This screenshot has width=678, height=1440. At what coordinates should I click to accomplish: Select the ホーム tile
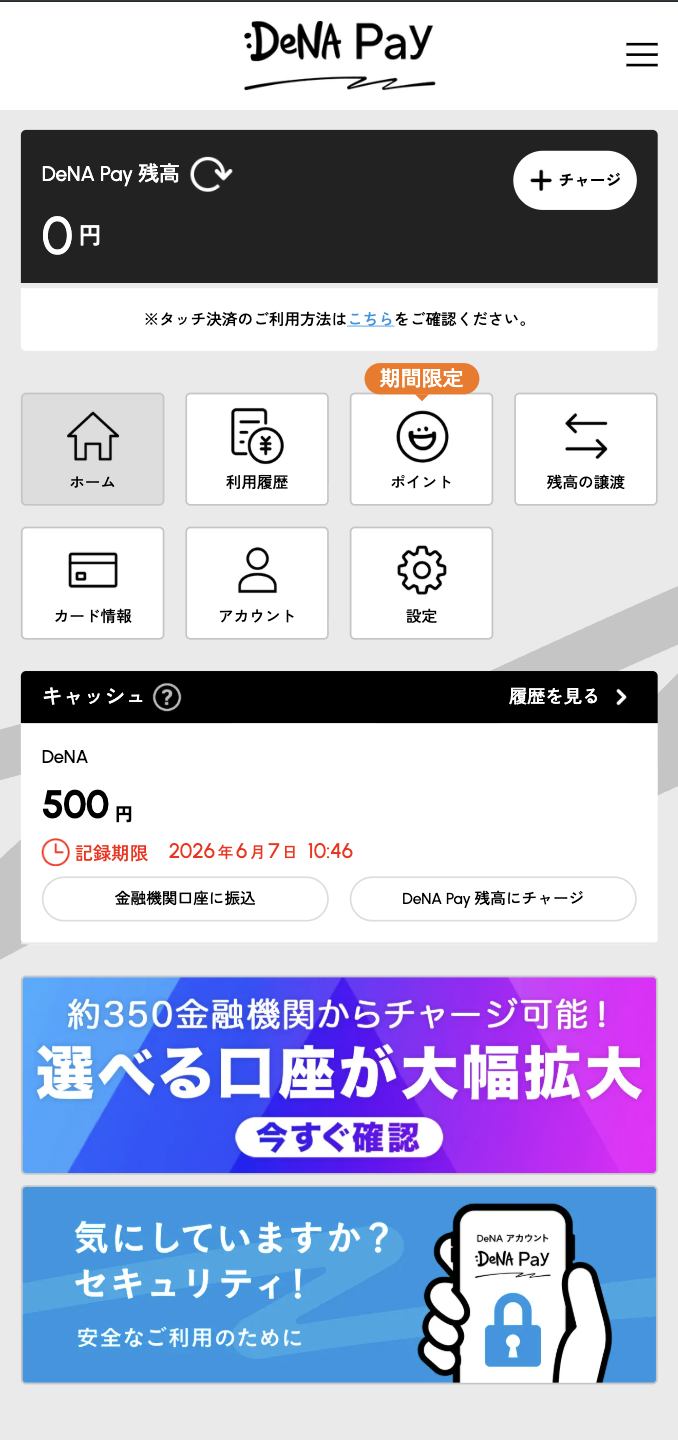coord(93,449)
